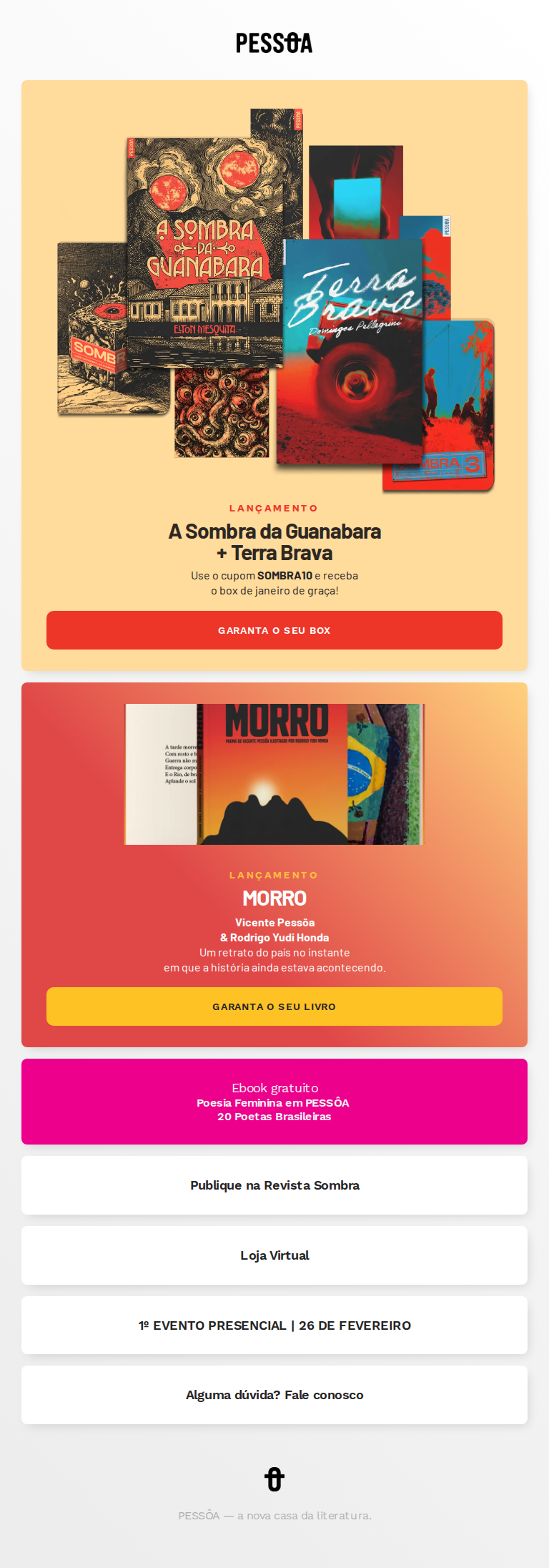
Task: Open the Sombra da Guanabara books image
Action: pos(274,300)
